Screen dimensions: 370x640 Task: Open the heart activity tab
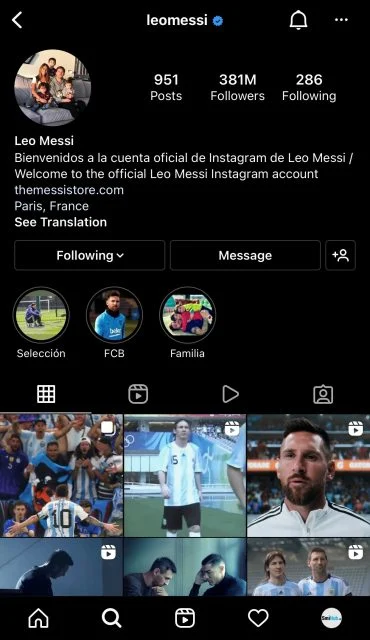click(x=258, y=618)
